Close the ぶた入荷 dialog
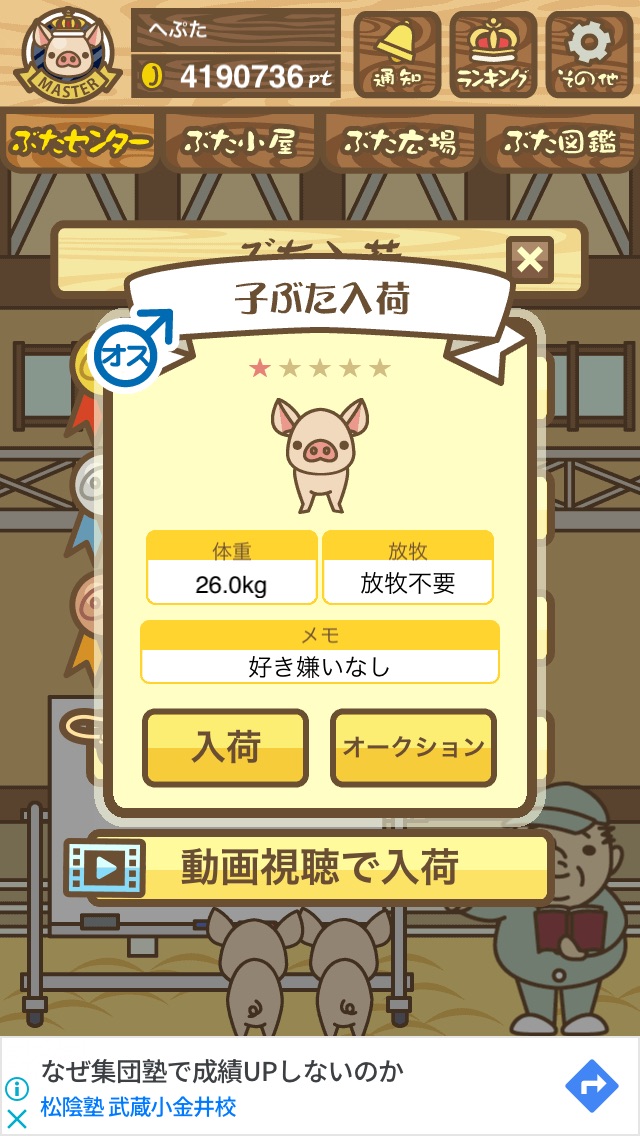640x1136 pixels. tap(530, 259)
